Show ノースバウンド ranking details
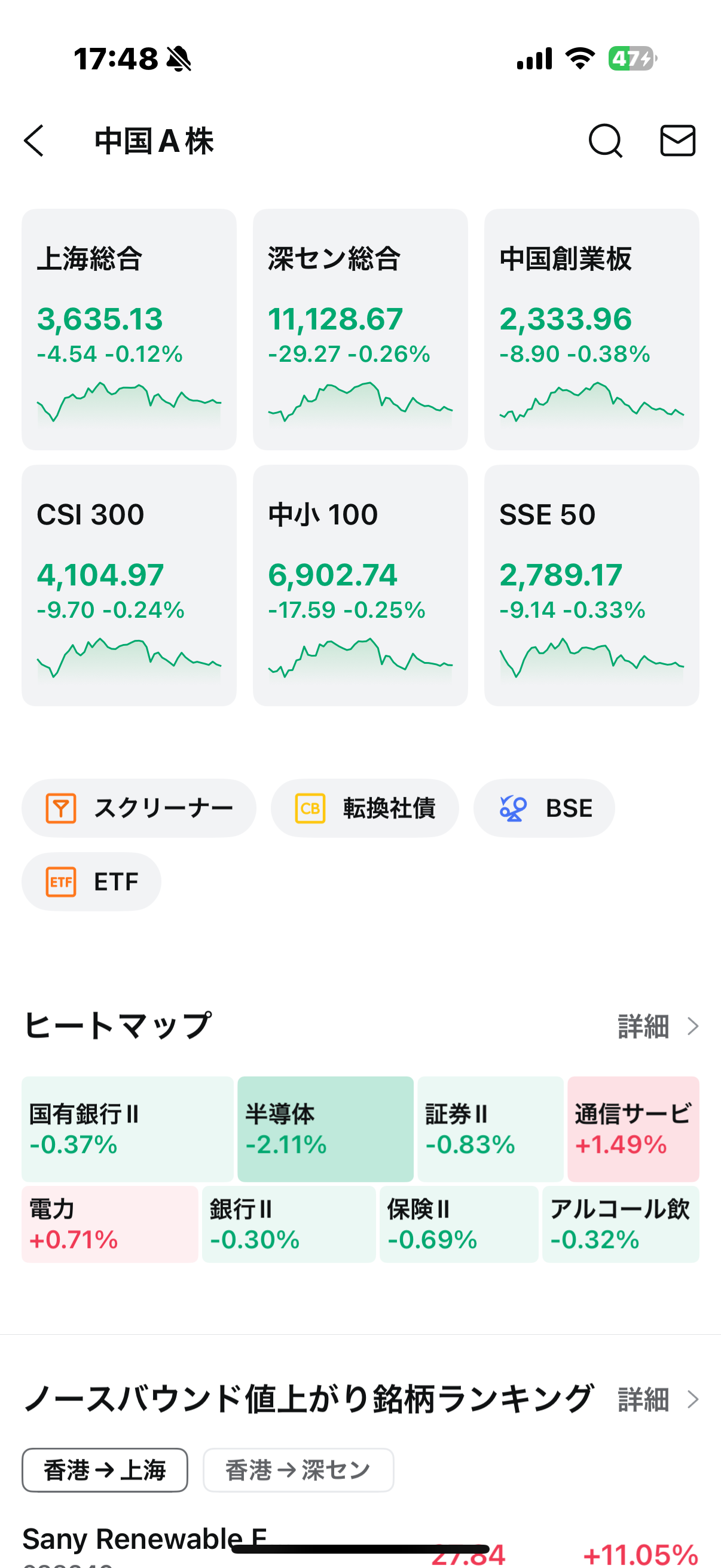This screenshot has height=1568, width=721. point(658,1399)
